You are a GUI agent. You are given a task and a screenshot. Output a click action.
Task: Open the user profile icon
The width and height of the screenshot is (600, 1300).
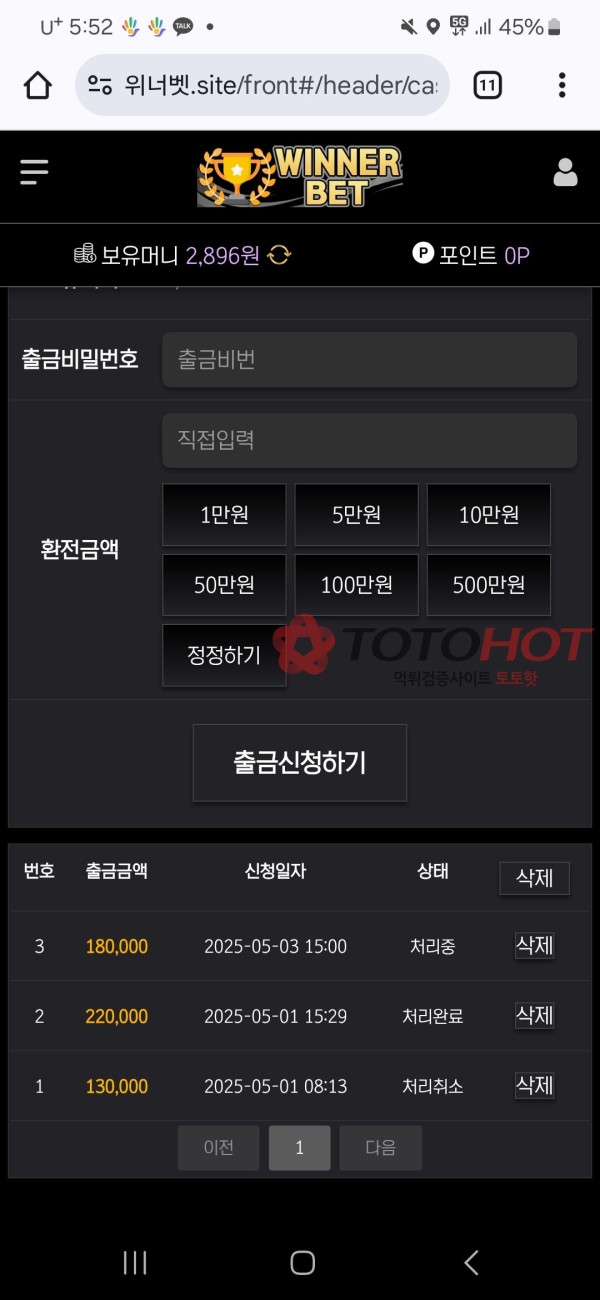[565, 172]
